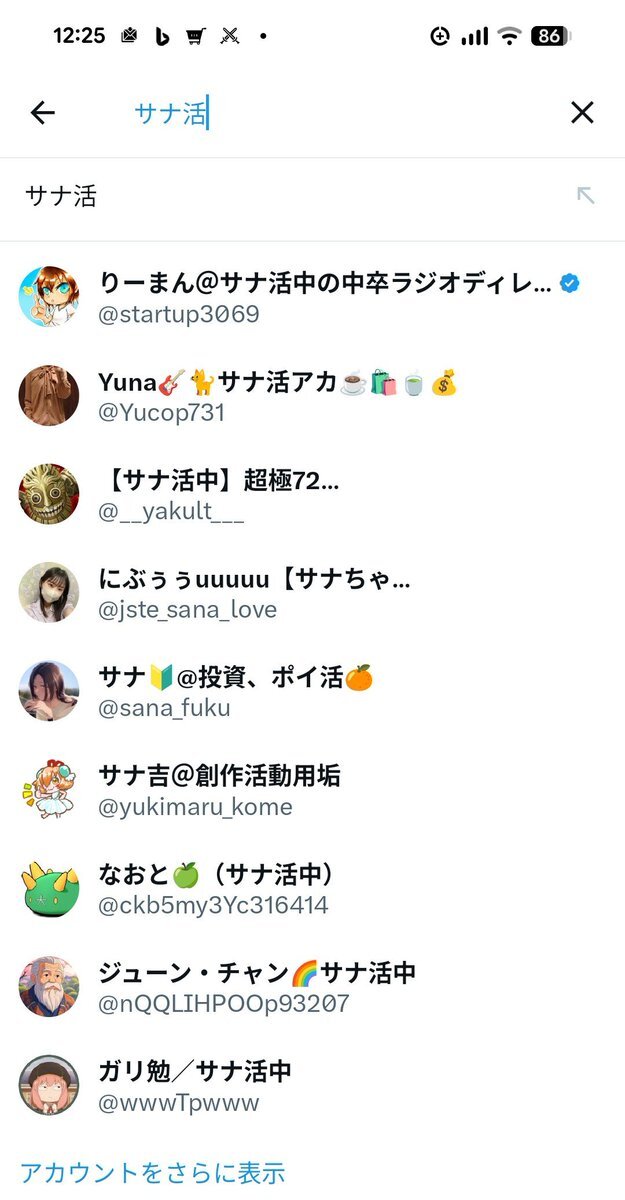Insert the サナ活 suggestion using the arrow icon
This screenshot has width=625, height=1200.
(x=586, y=196)
